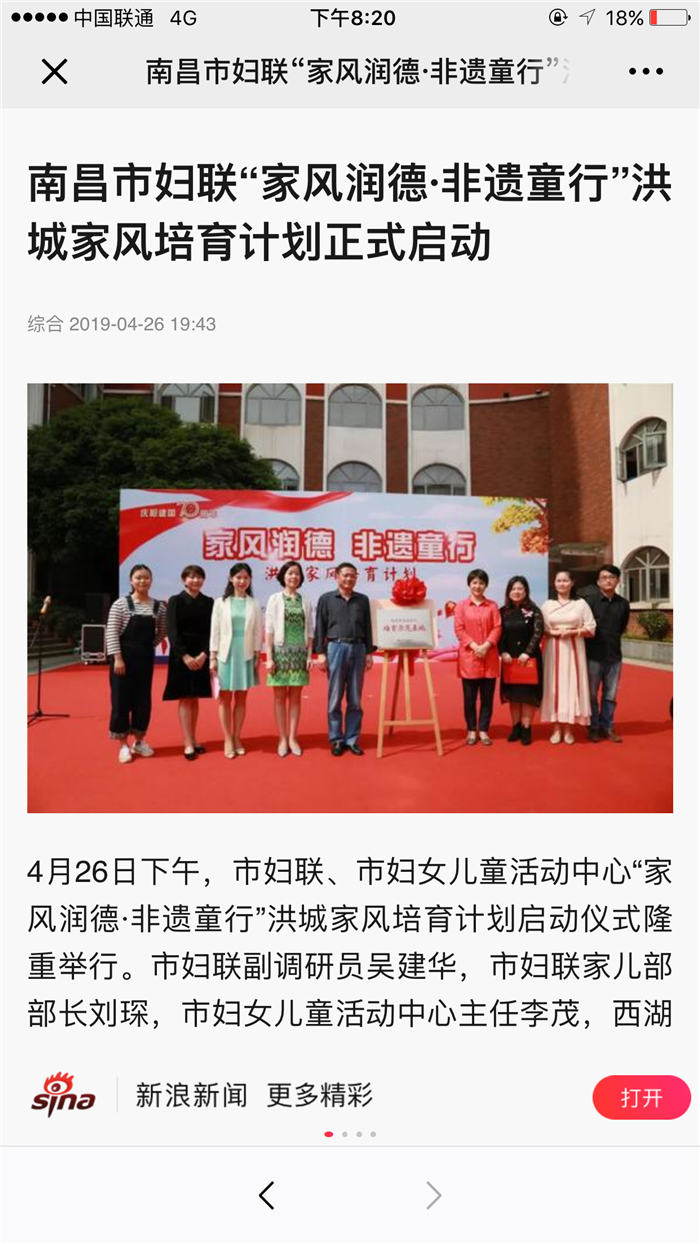Viewport: 700px width, 1244px height.
Task: Open the three-dot more options menu
Action: tap(646, 72)
